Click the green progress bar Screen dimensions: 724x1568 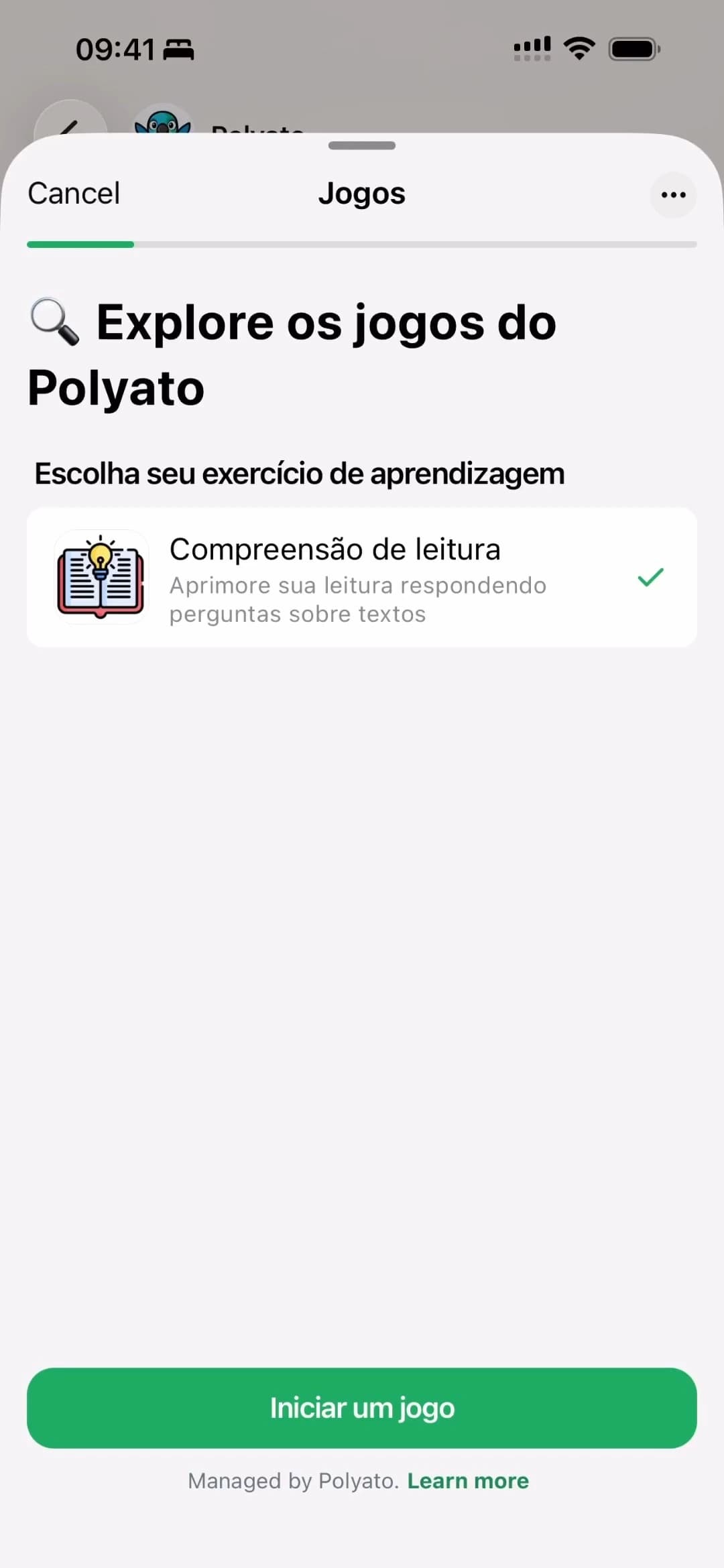(80, 245)
